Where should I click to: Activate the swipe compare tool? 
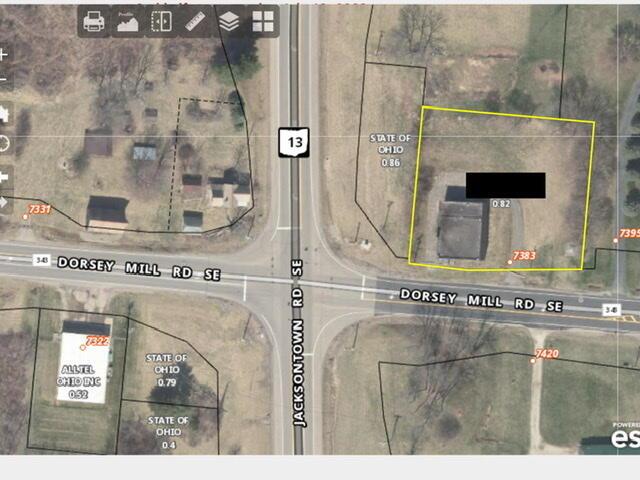[161, 22]
